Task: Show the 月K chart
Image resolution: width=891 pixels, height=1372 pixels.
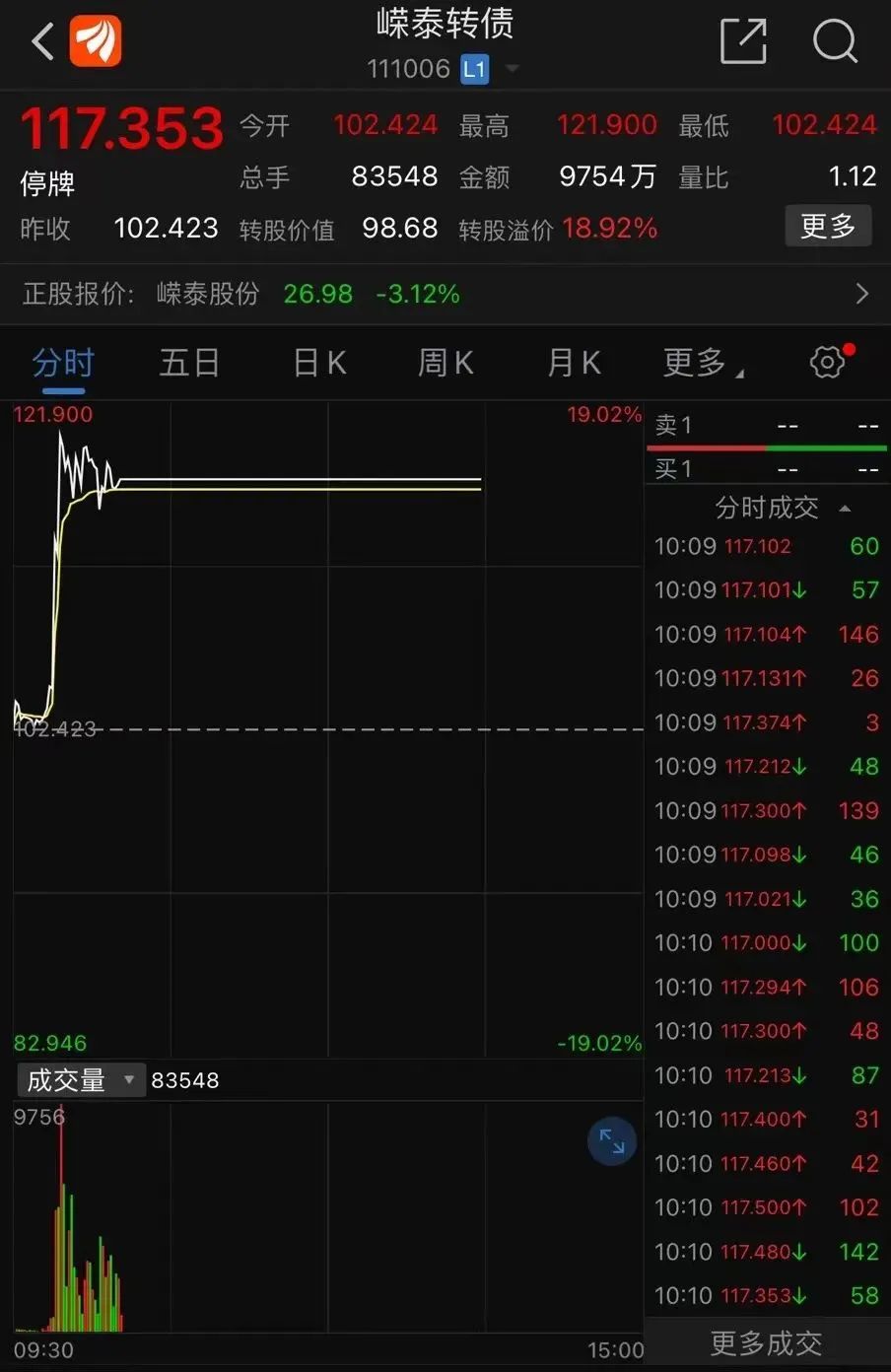Action: pos(574,363)
